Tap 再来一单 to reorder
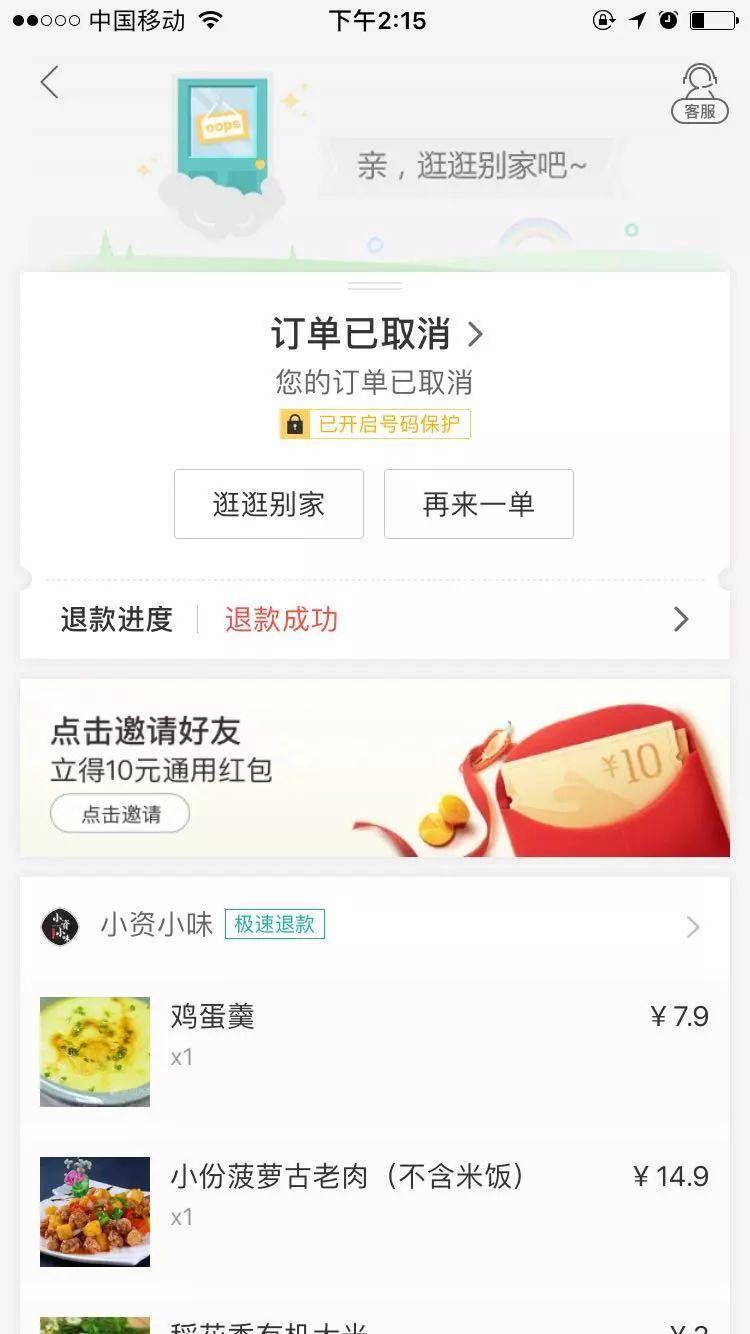750x1334 pixels. (478, 504)
